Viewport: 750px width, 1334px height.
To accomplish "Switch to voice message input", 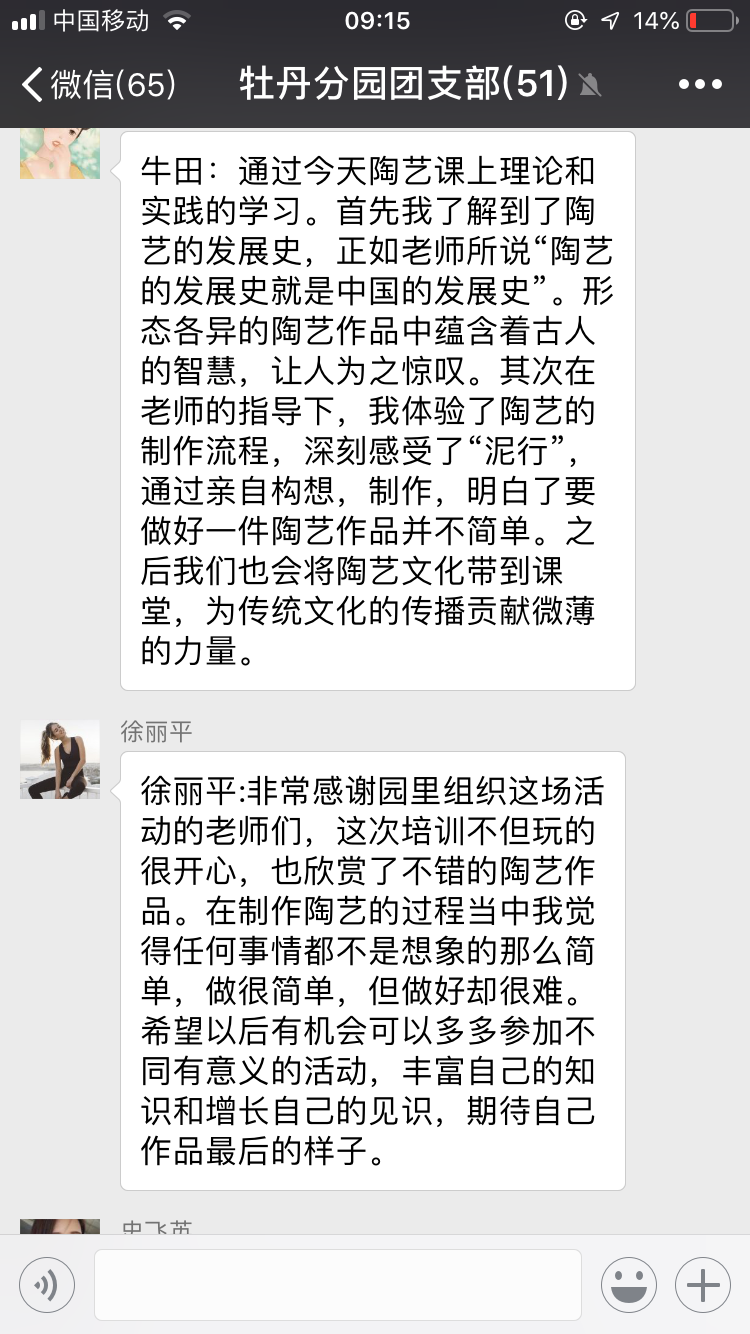I will click(x=47, y=1285).
